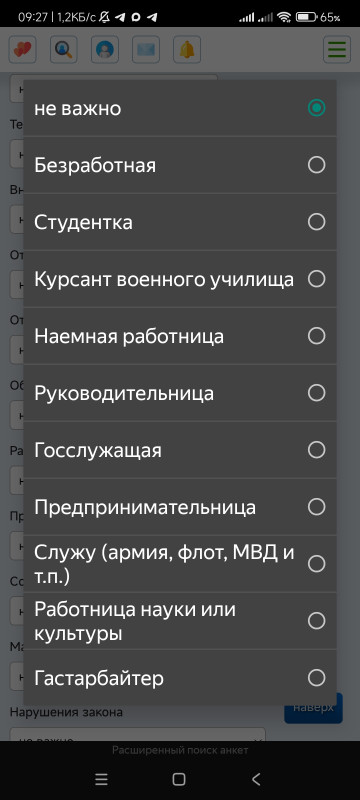Select the "не важно" option

(x=179, y=108)
